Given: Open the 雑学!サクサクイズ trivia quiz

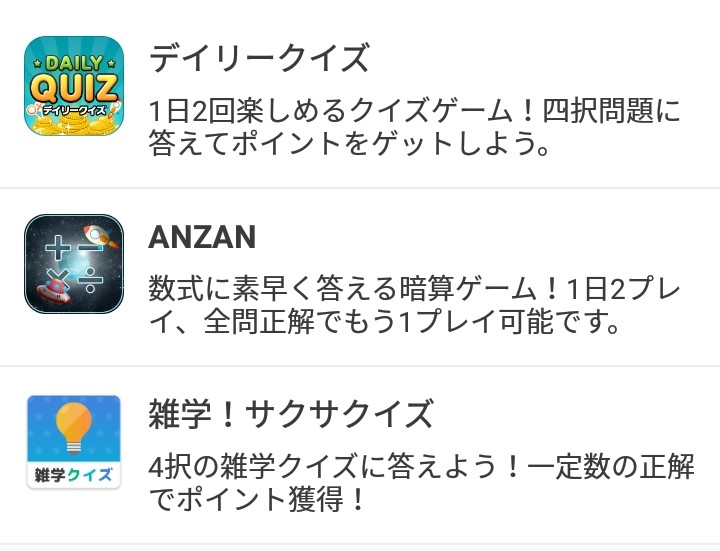Looking at the screenshot, I should coord(360,455).
